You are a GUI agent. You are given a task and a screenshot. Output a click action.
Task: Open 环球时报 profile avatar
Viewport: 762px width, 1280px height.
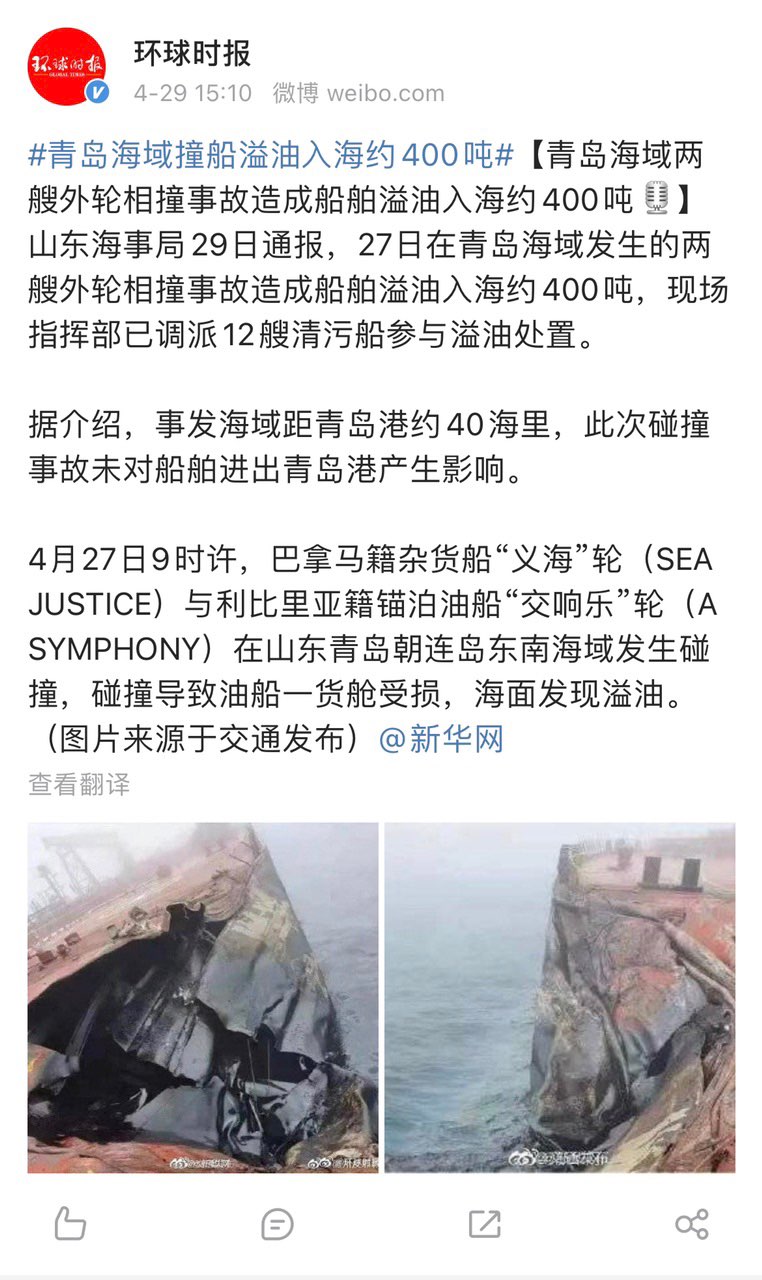coord(66,67)
